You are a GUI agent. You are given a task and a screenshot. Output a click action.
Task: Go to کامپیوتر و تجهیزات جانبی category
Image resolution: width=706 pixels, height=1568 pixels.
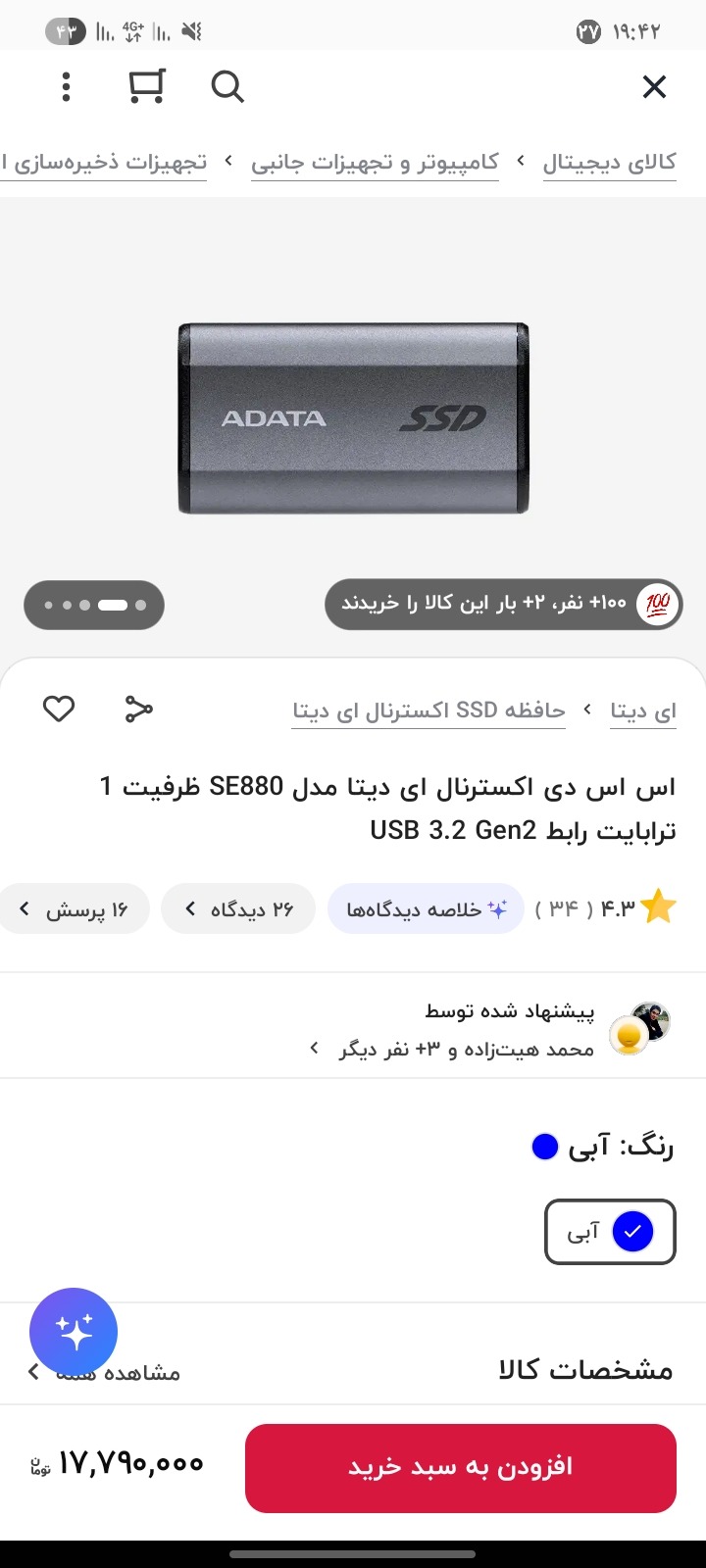point(375,163)
